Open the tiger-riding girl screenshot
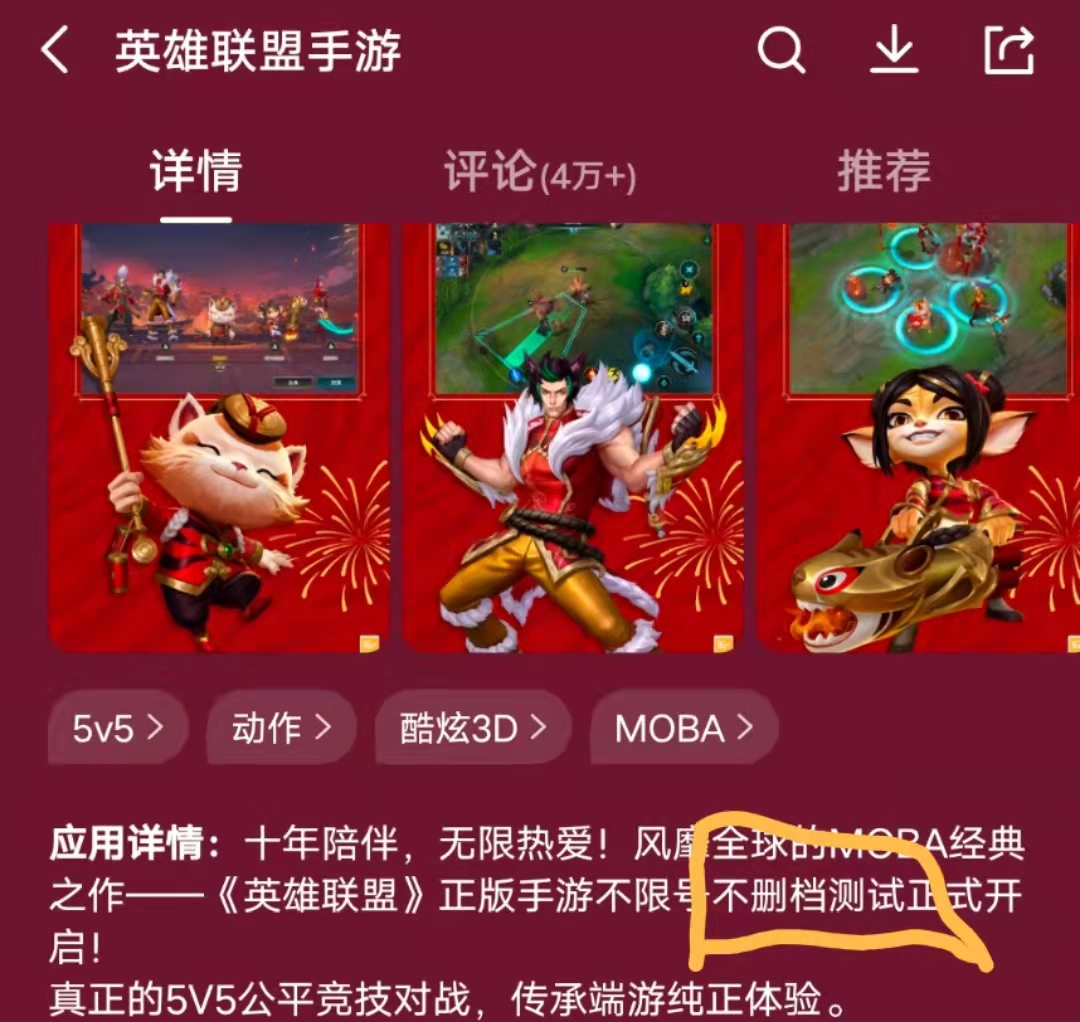Screen dimensions: 1080x1022 coord(918,438)
